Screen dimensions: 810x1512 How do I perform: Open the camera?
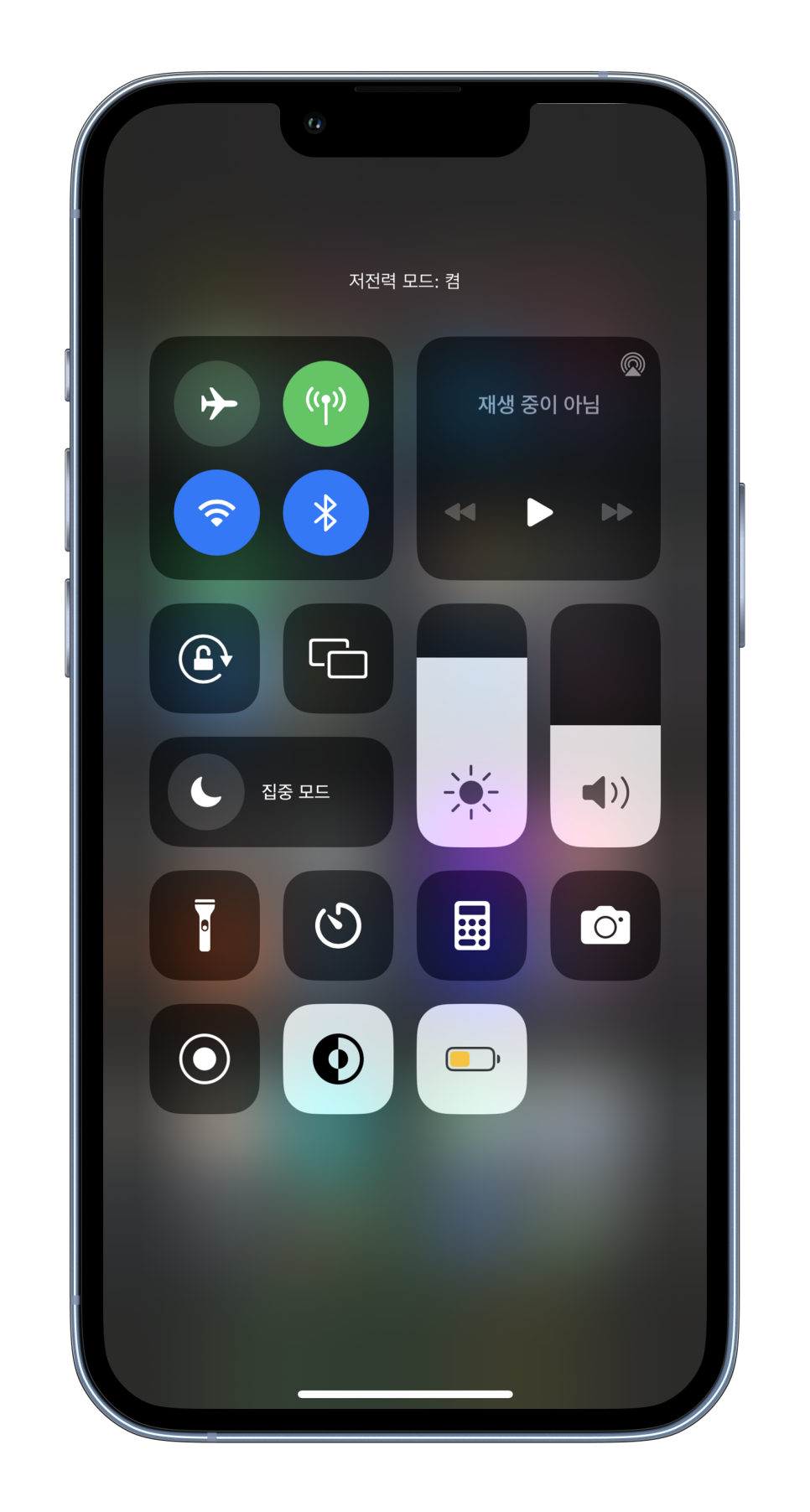(605, 925)
